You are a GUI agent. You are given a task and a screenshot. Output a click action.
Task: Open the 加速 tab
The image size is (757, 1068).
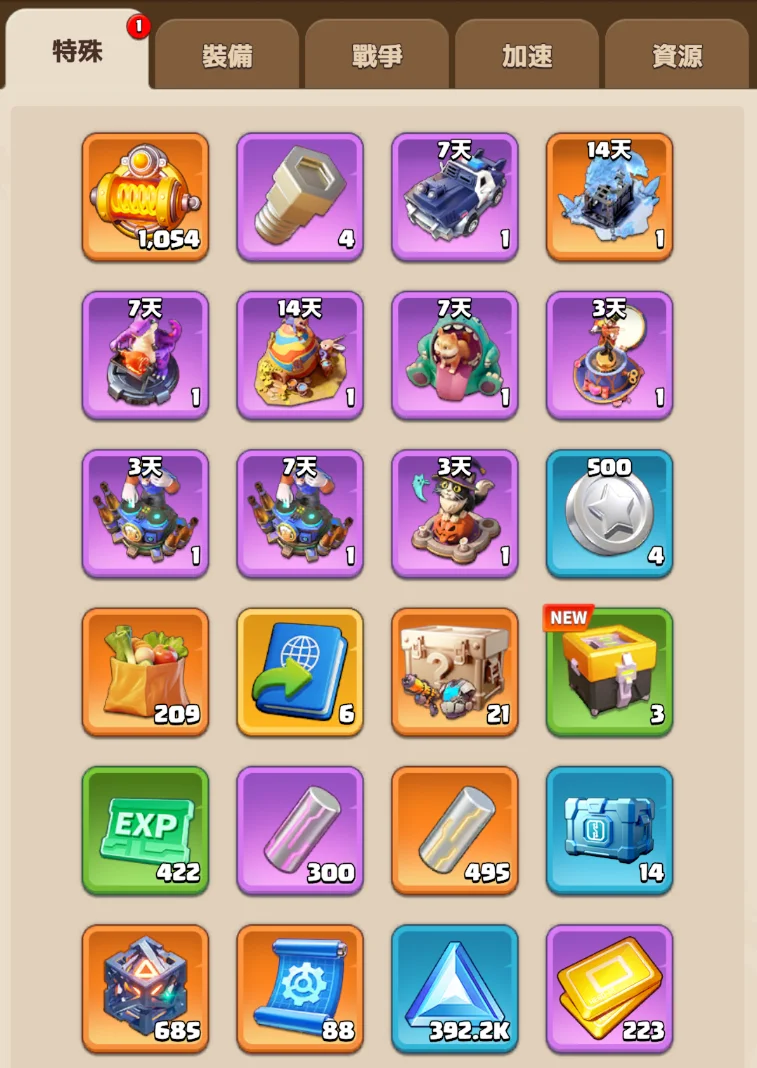click(x=527, y=56)
